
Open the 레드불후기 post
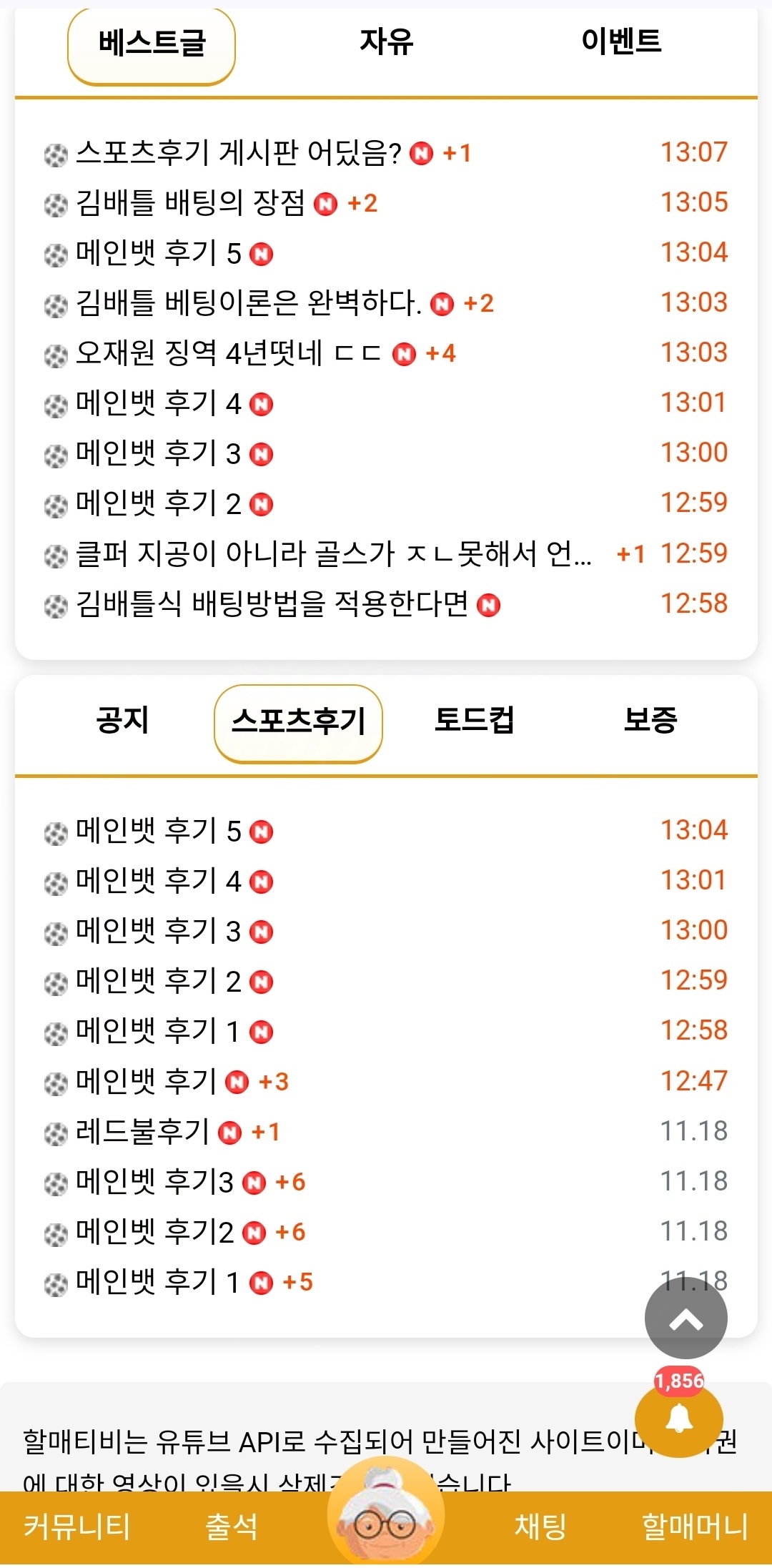142,1132
